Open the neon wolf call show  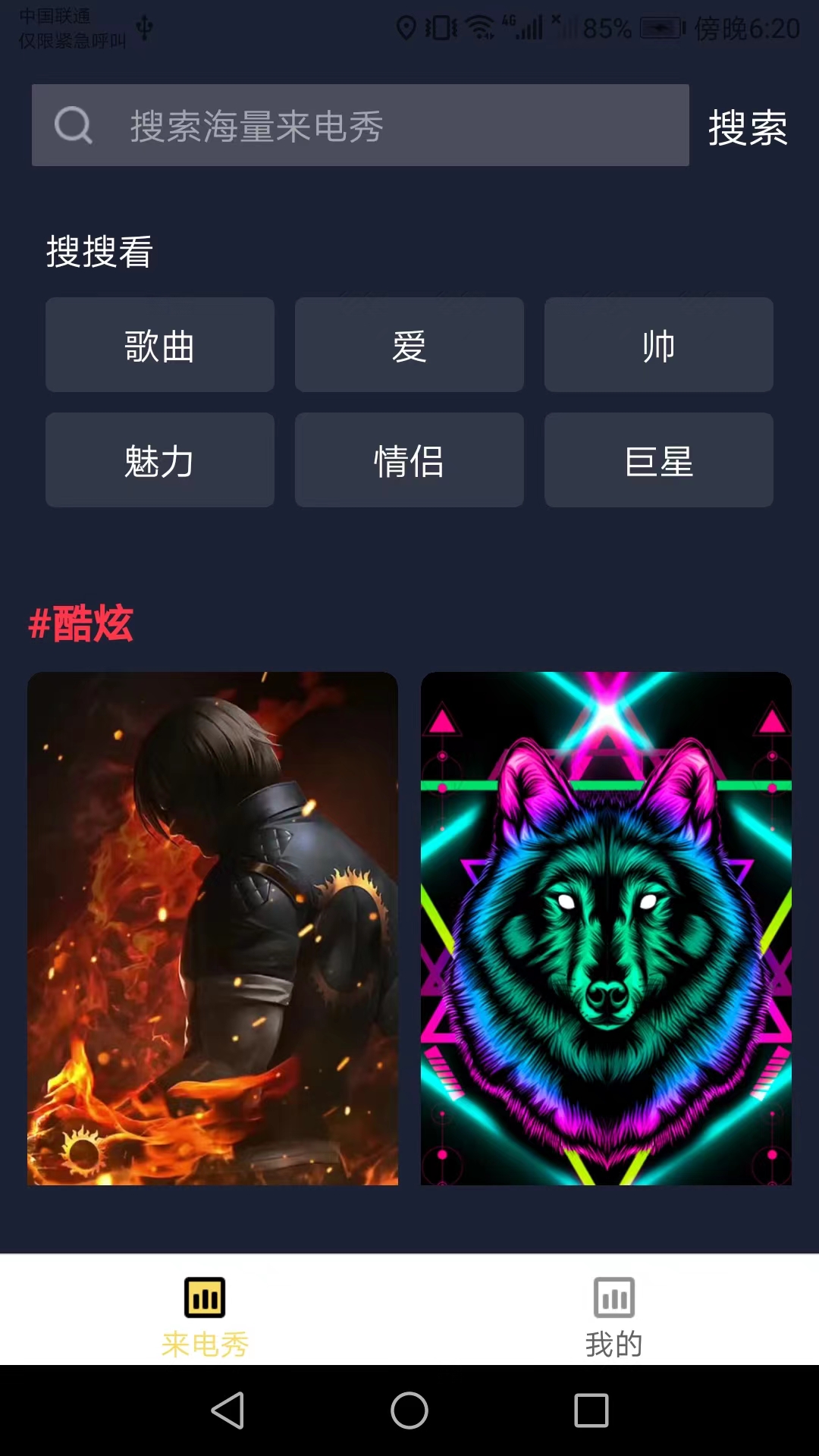pos(606,928)
